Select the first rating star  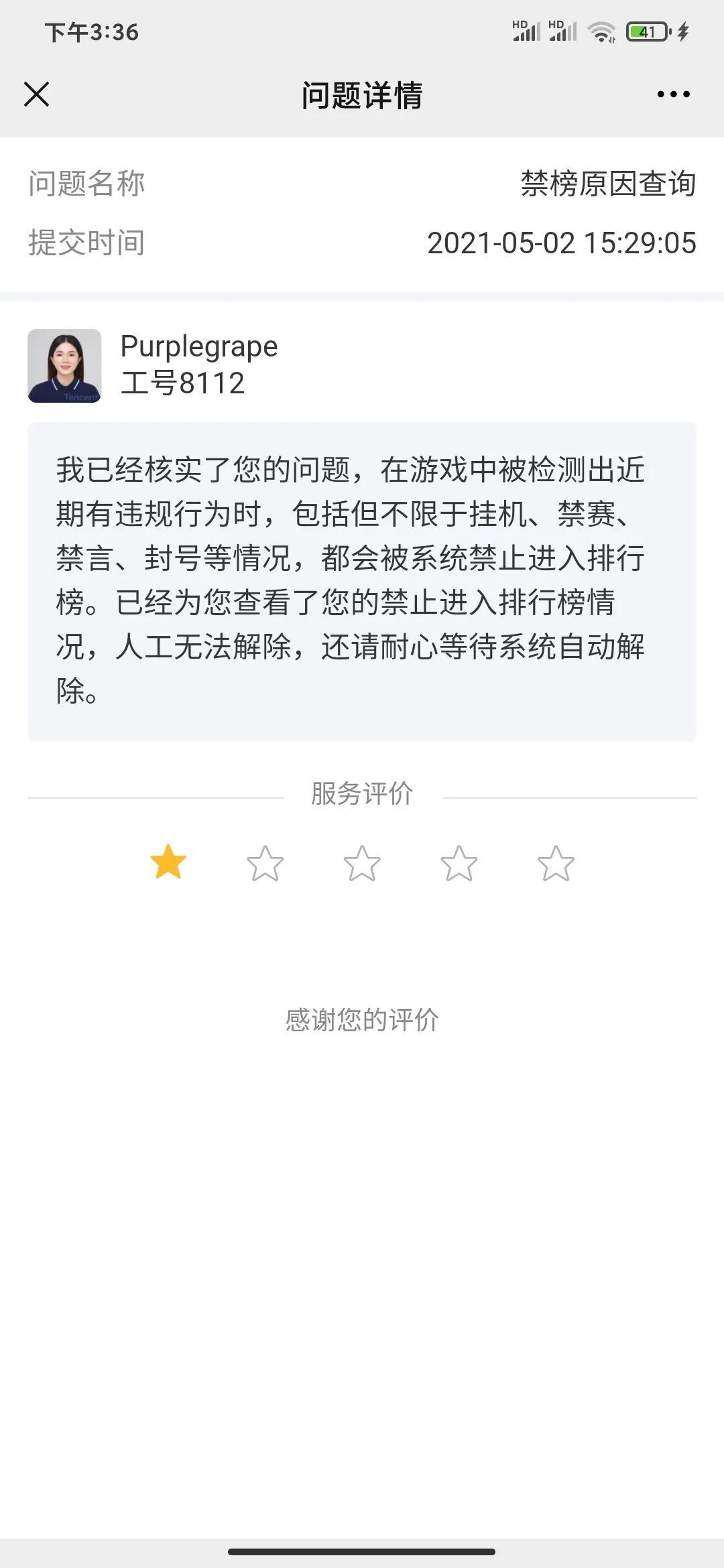168,862
